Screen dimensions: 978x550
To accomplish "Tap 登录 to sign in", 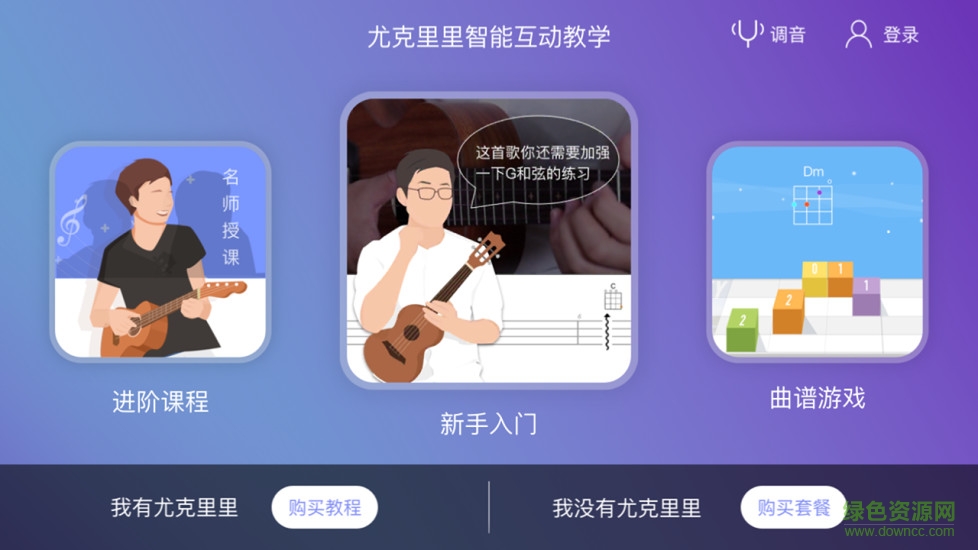I will [x=882, y=34].
